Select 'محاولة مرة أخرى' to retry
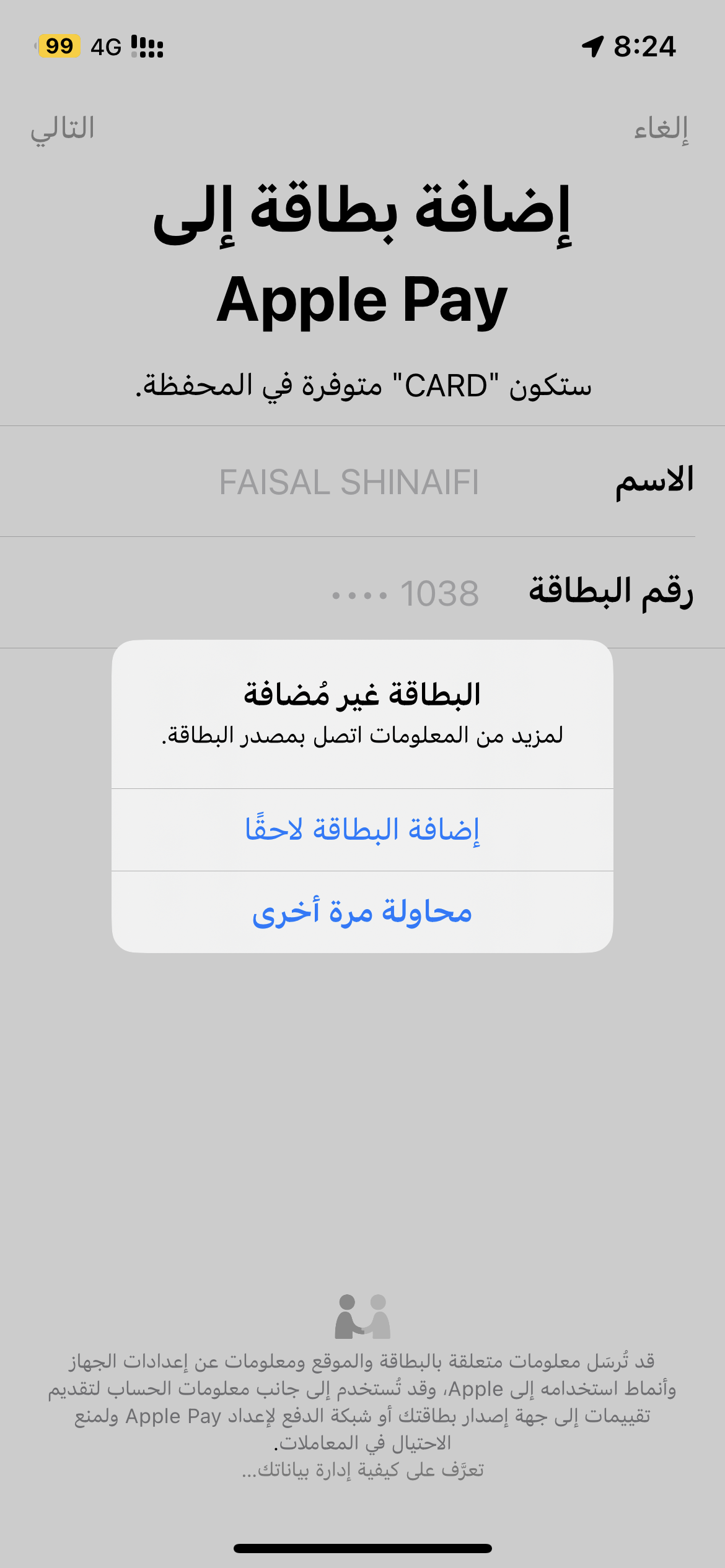725x1568 pixels. (362, 912)
